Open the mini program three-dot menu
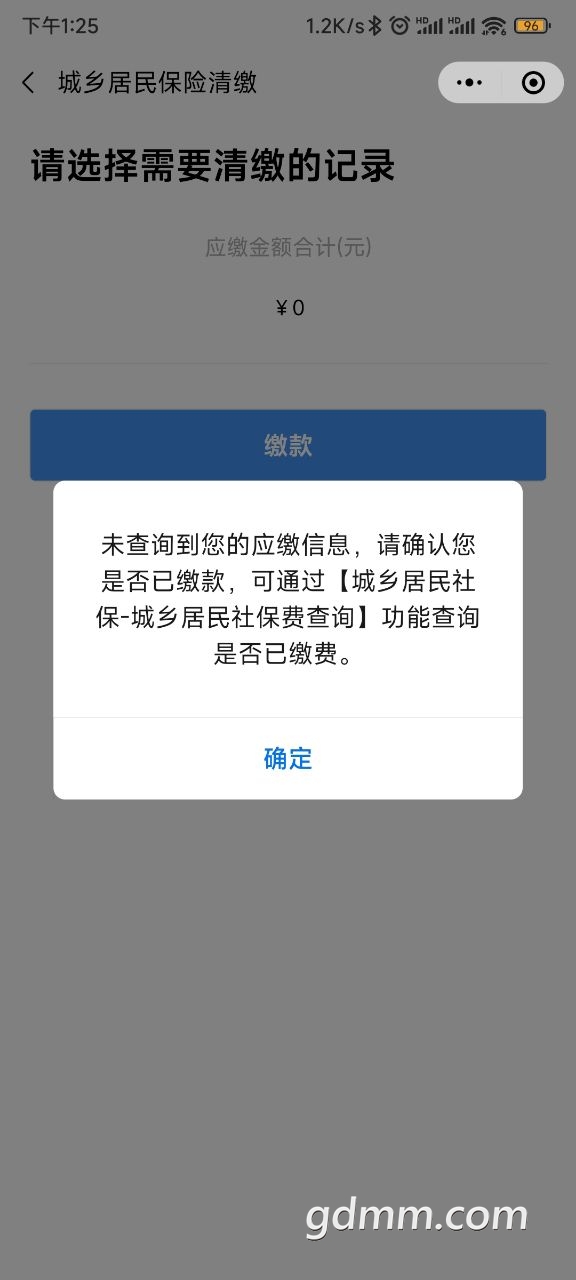 (469, 83)
